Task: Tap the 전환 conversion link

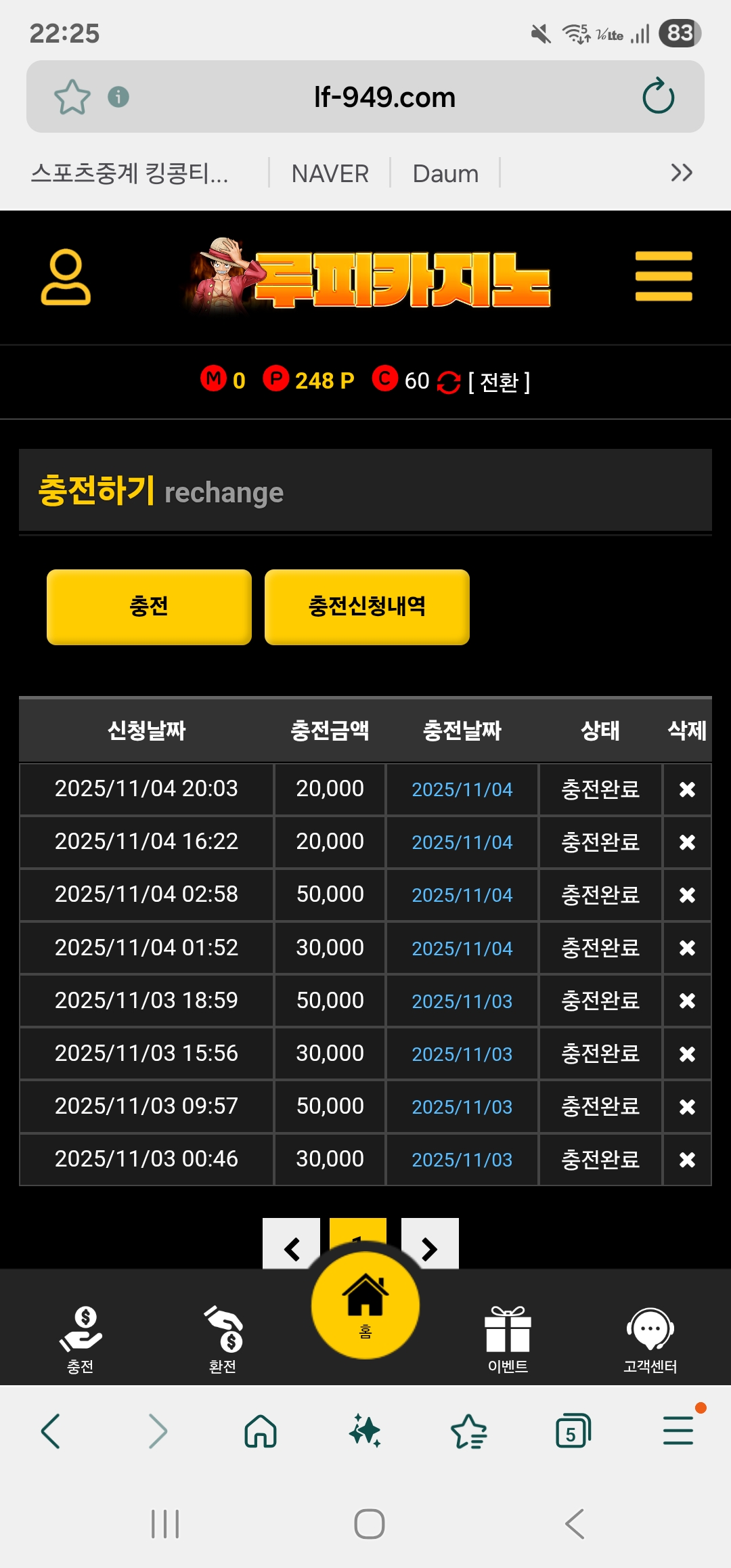Action: click(x=499, y=382)
